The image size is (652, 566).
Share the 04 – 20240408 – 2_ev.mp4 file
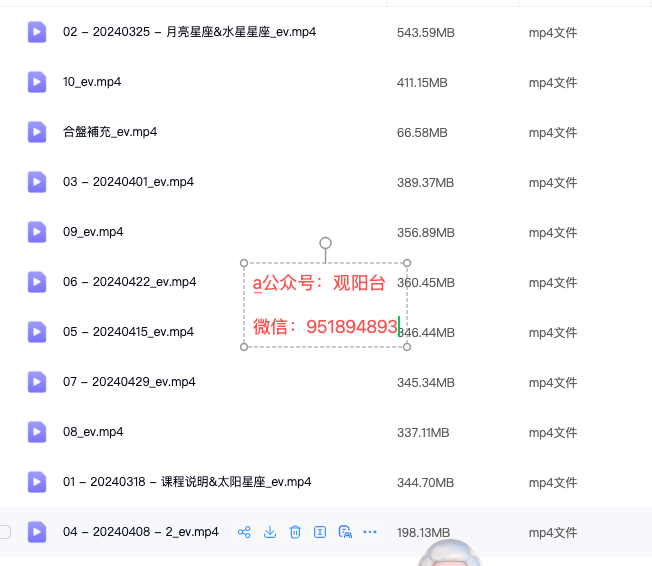pyautogui.click(x=244, y=532)
